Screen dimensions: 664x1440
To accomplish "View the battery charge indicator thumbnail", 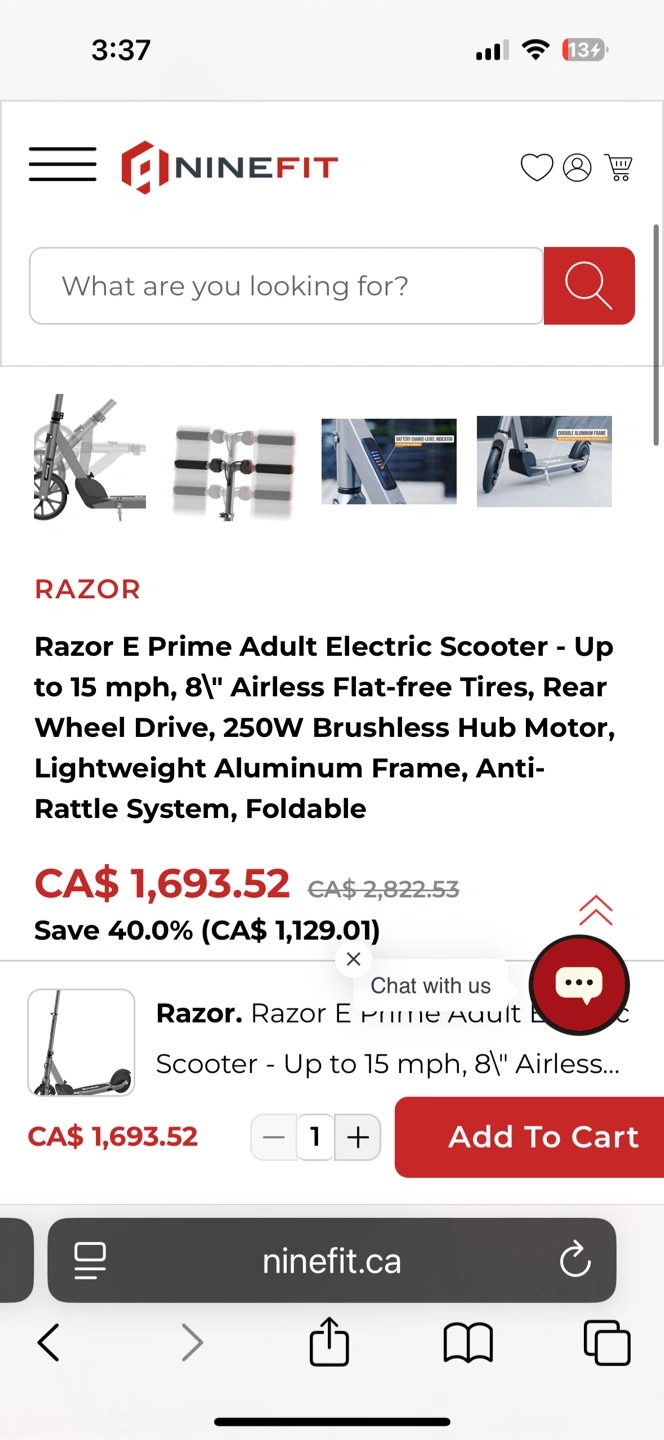I will 388,461.
